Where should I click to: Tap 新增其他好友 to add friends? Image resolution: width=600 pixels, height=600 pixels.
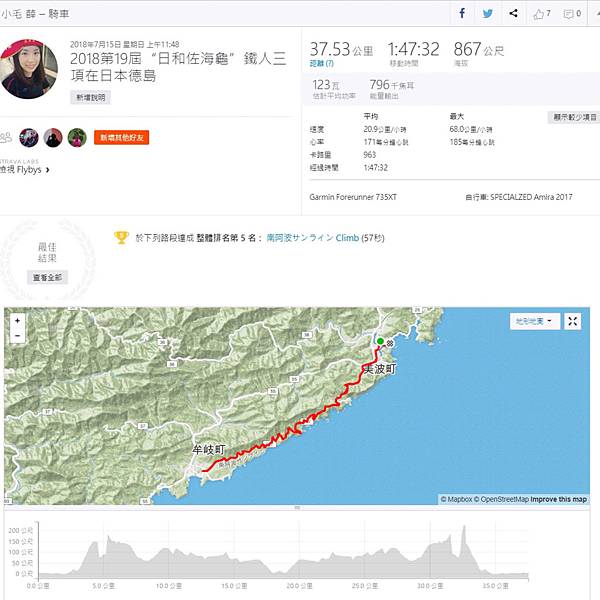click(x=122, y=137)
